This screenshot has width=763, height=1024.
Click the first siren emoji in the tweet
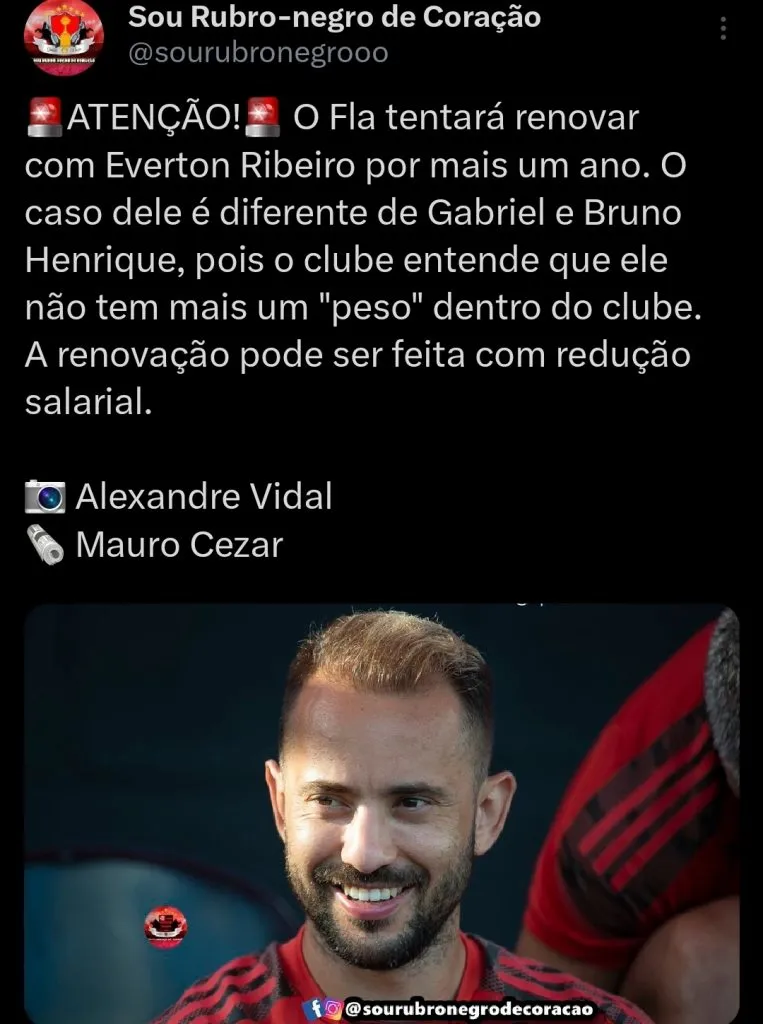pyautogui.click(x=44, y=116)
